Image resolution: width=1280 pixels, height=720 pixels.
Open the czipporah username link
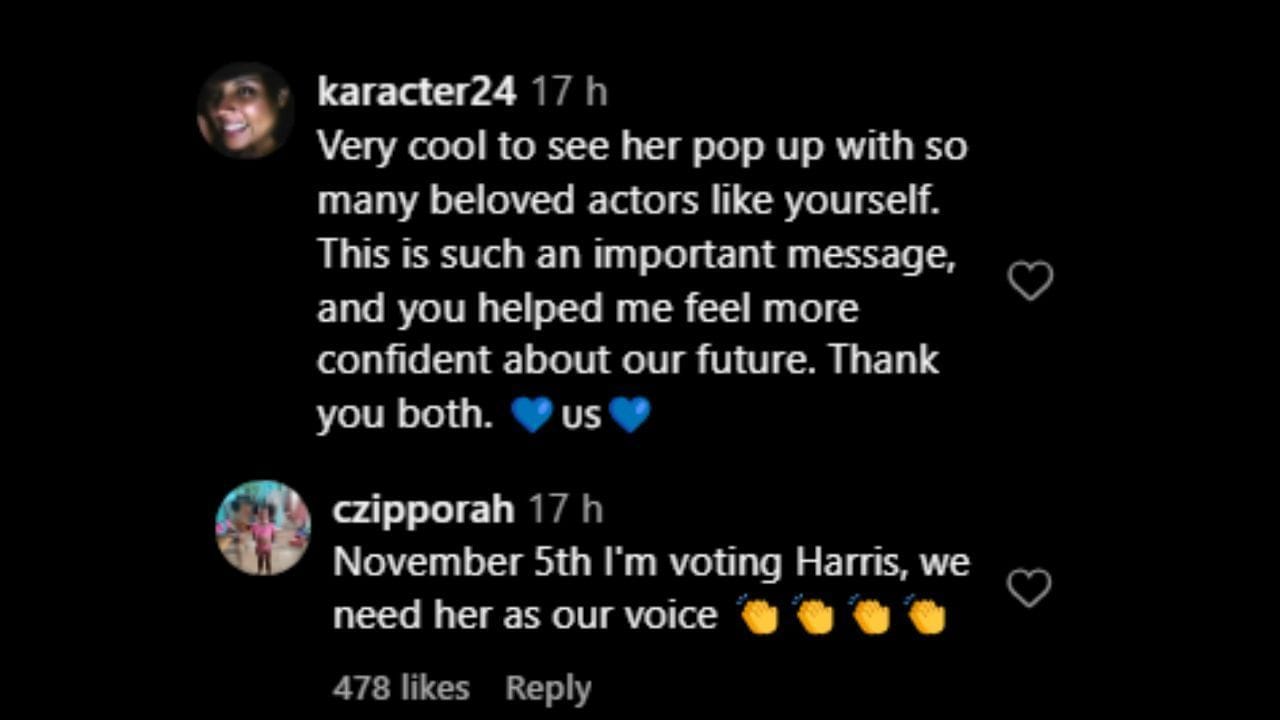[x=423, y=509]
